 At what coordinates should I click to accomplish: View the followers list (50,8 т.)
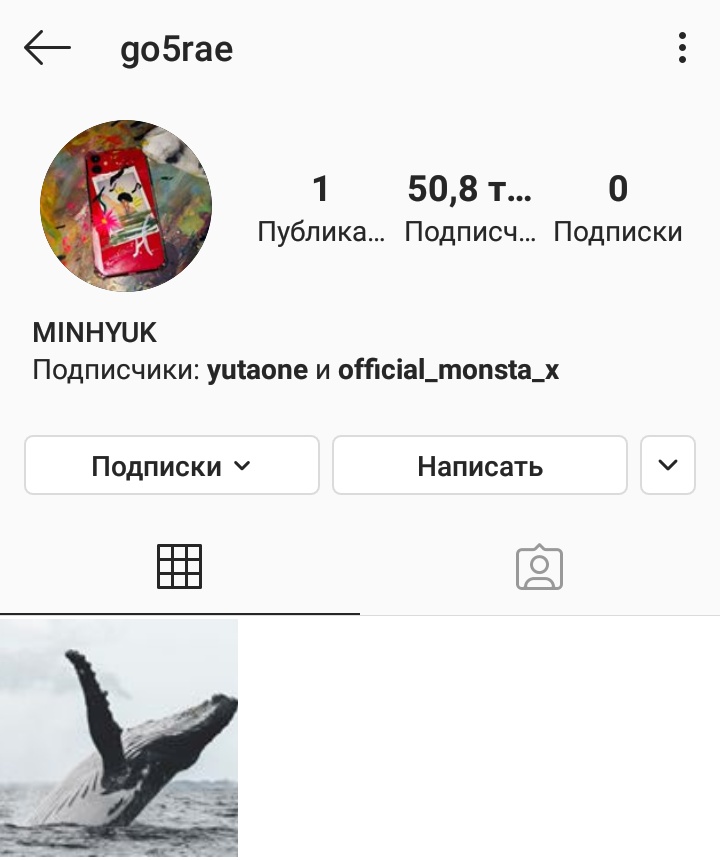click(x=470, y=207)
